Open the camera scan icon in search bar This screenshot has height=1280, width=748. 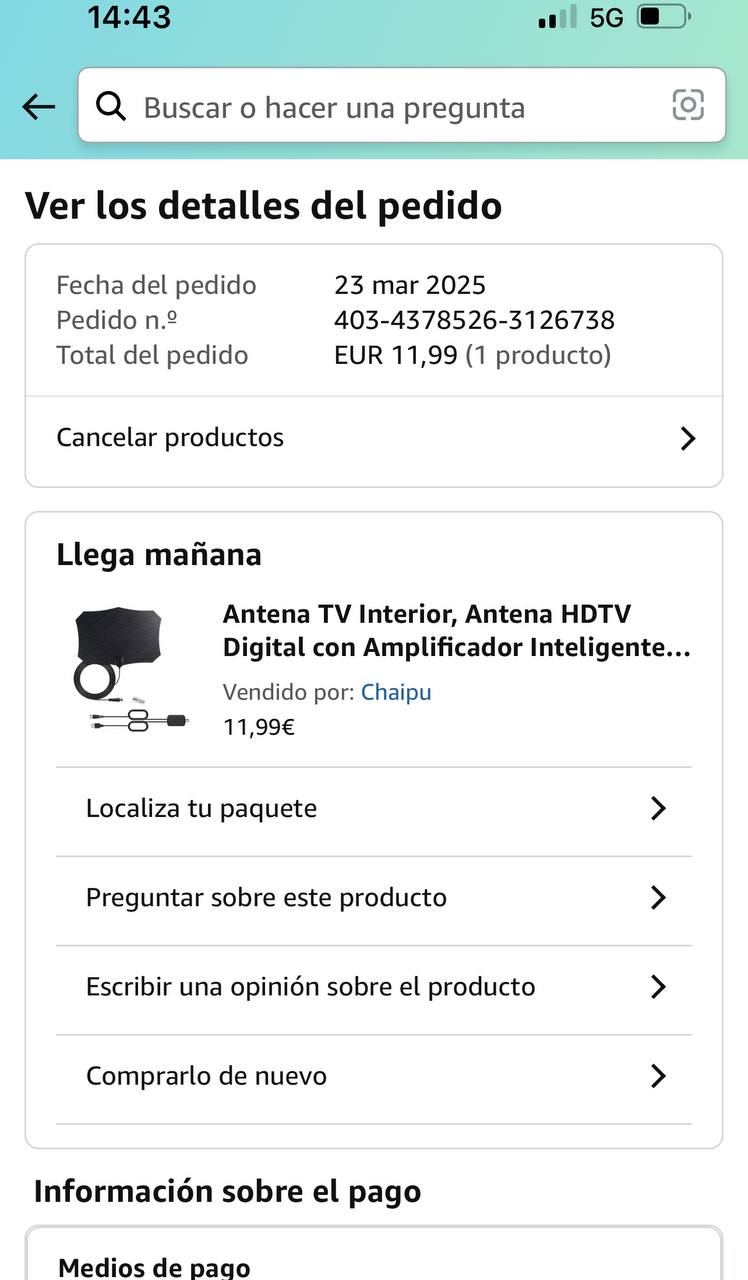[x=688, y=105]
